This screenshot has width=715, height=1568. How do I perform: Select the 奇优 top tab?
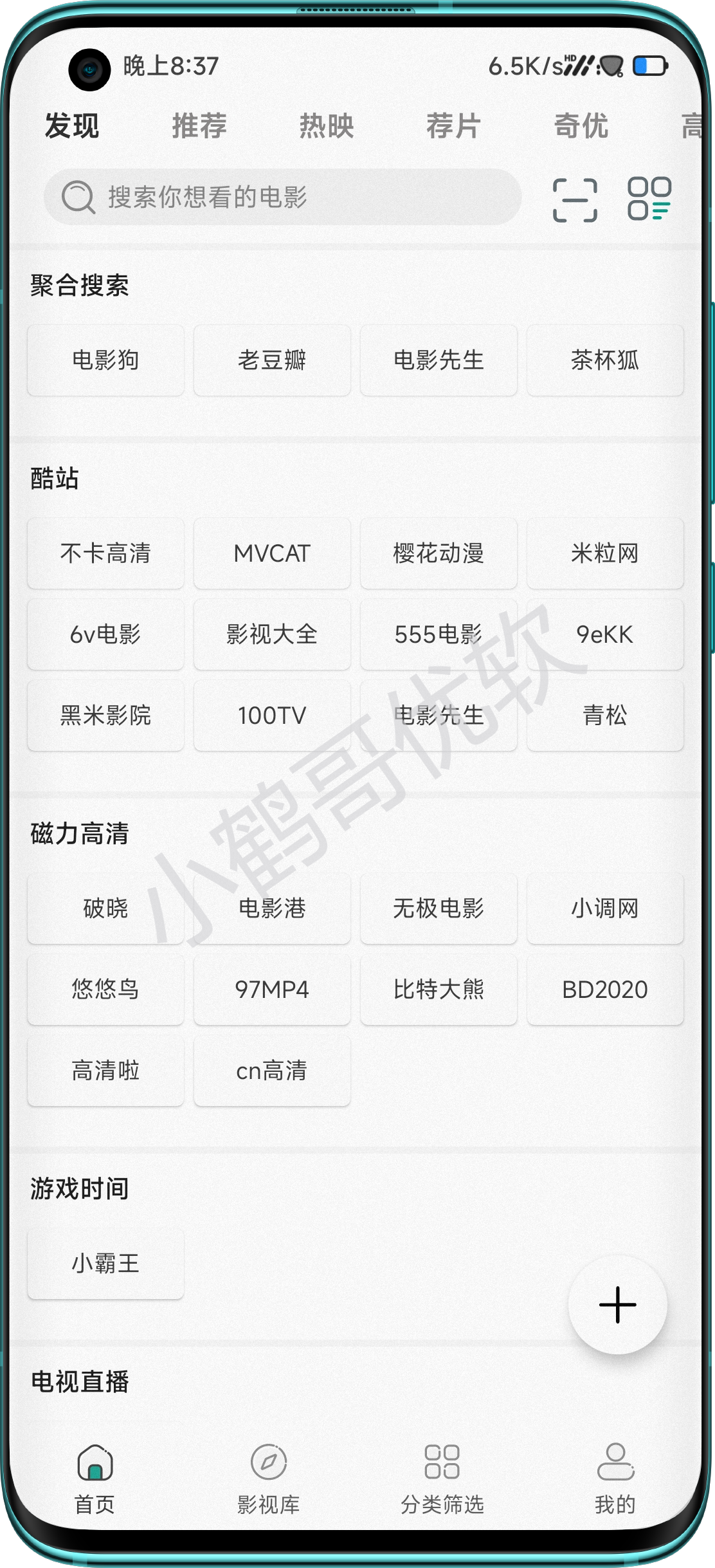pyautogui.click(x=581, y=125)
